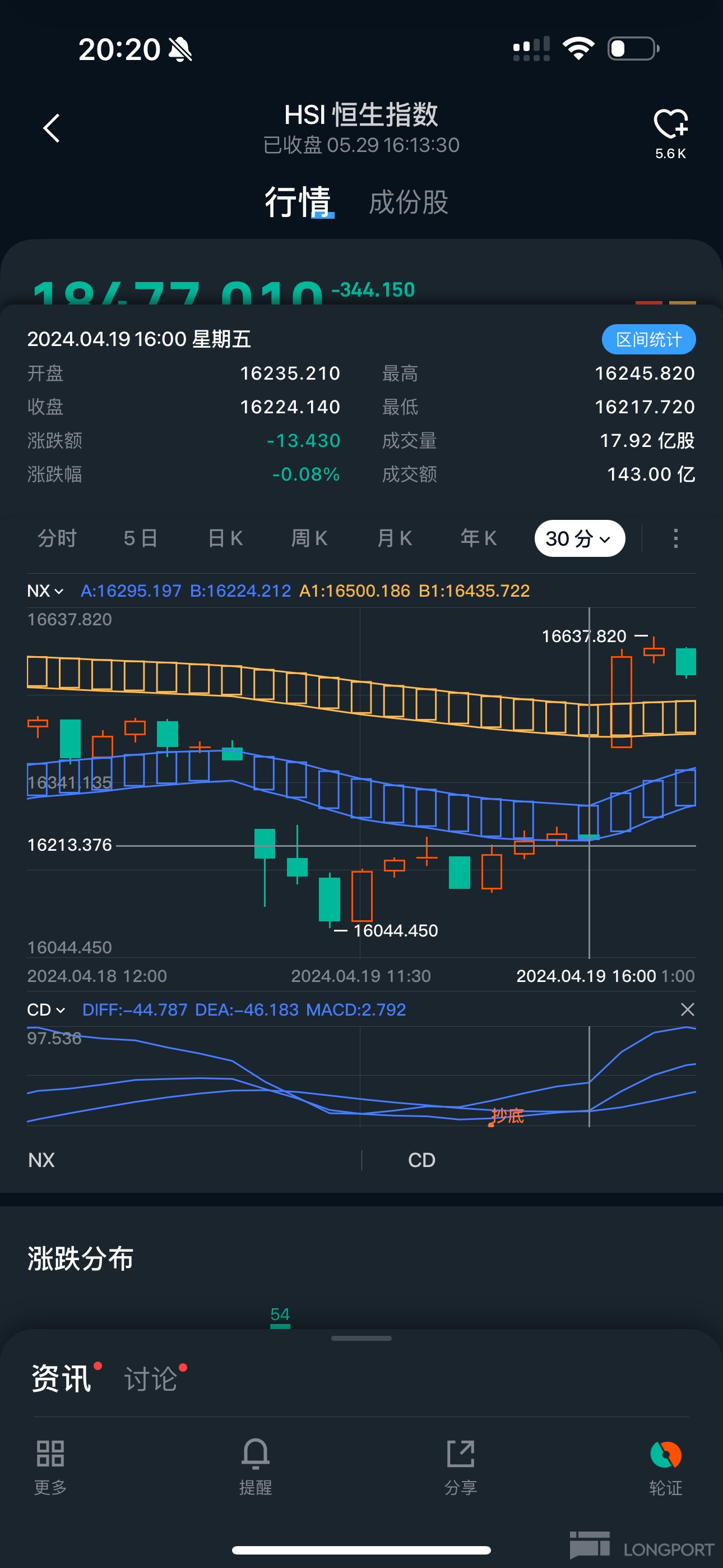Expand the CD sub-indicator dropdown

[x=45, y=1010]
